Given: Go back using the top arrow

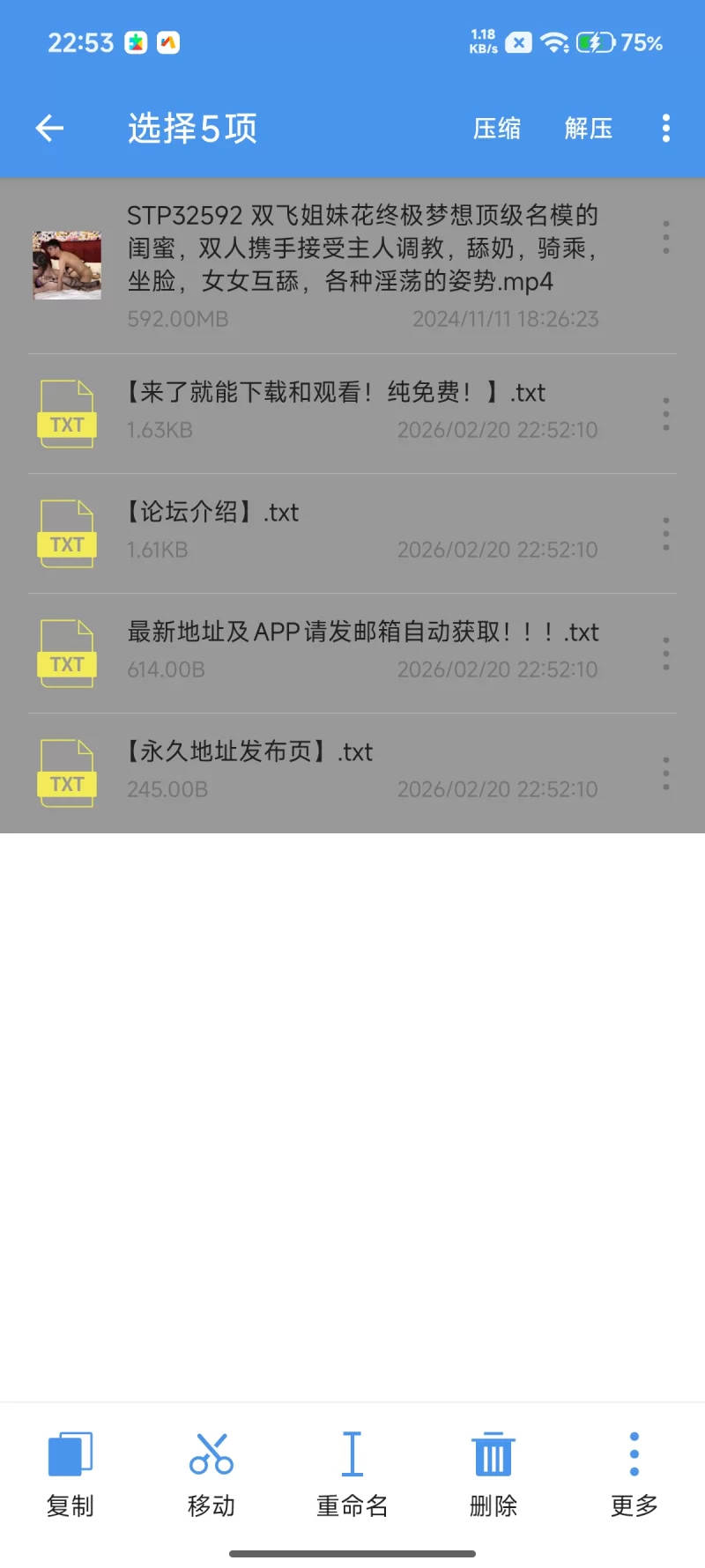Looking at the screenshot, I should [49, 129].
